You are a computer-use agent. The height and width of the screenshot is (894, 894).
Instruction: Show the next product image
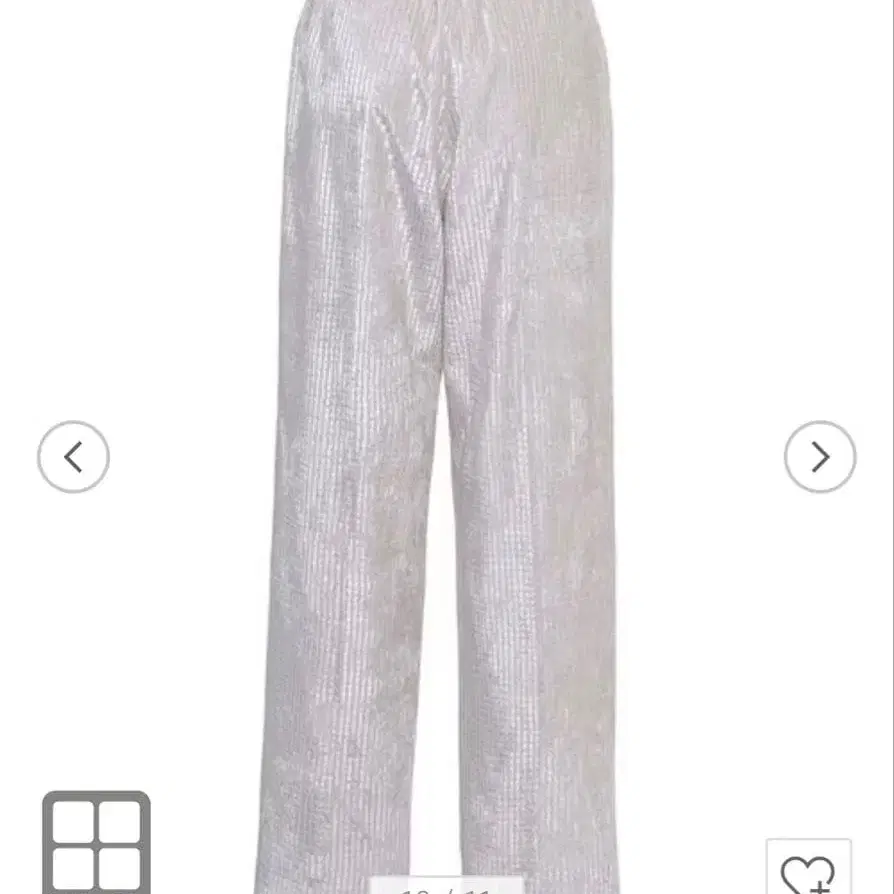point(819,457)
